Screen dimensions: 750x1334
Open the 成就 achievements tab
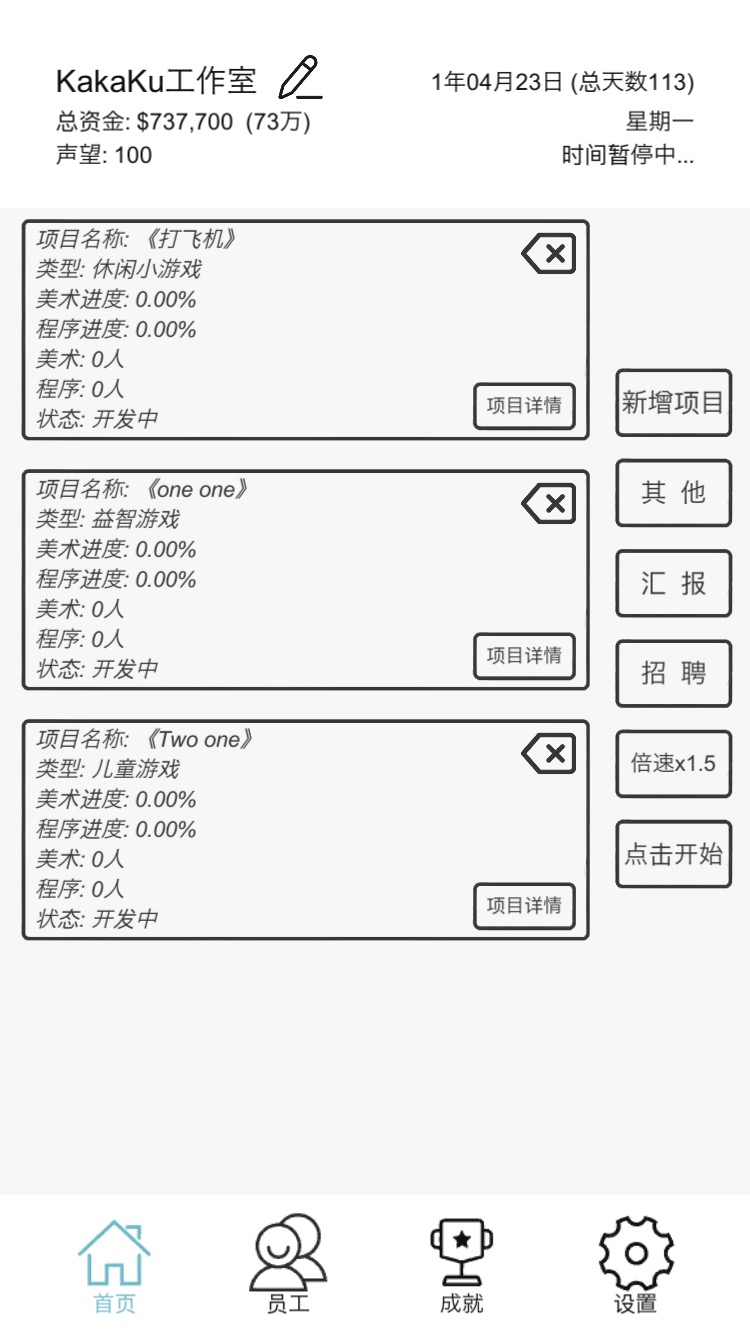(461, 1266)
